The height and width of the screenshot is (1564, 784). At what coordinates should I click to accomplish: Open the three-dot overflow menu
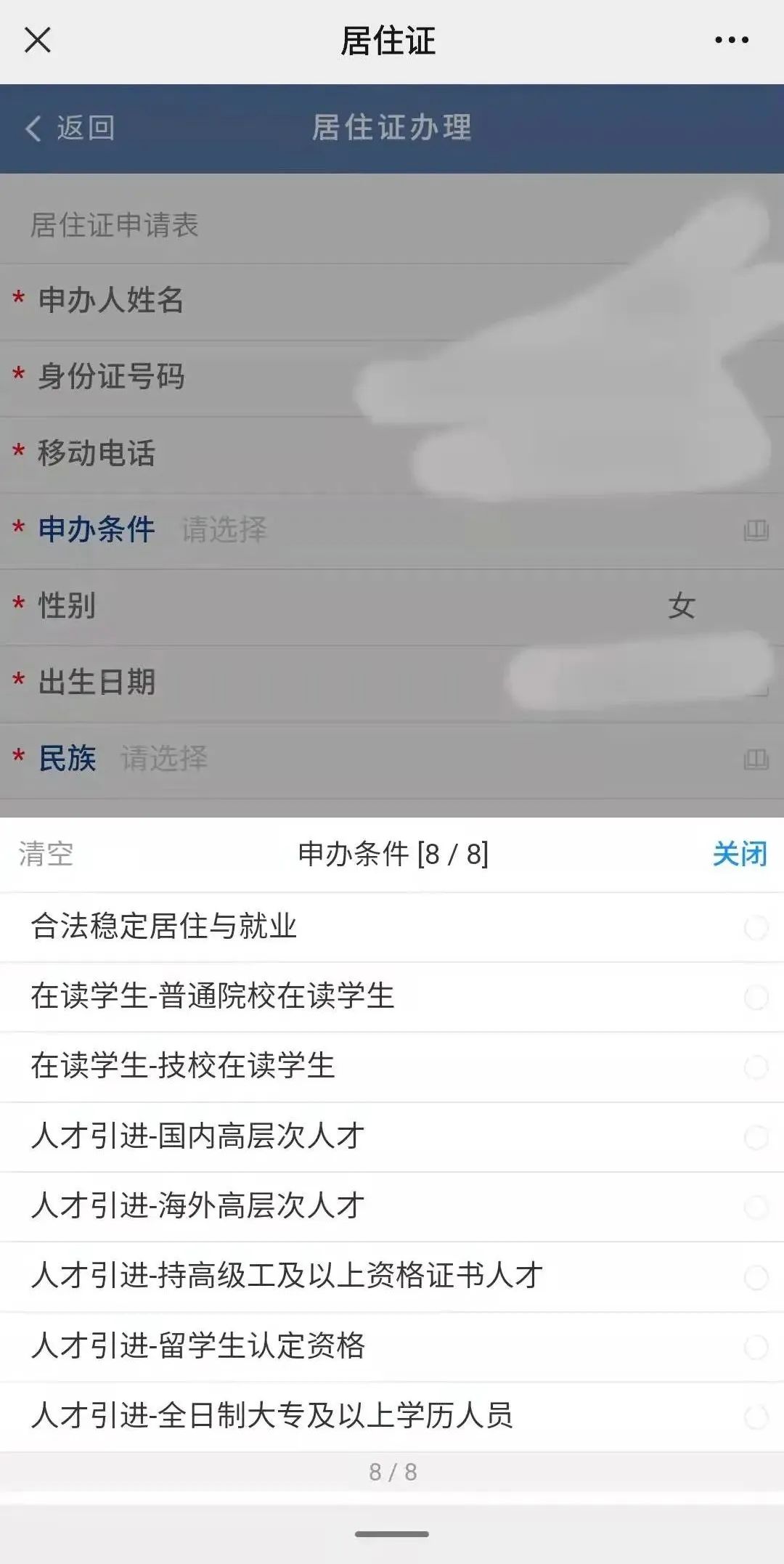731,40
